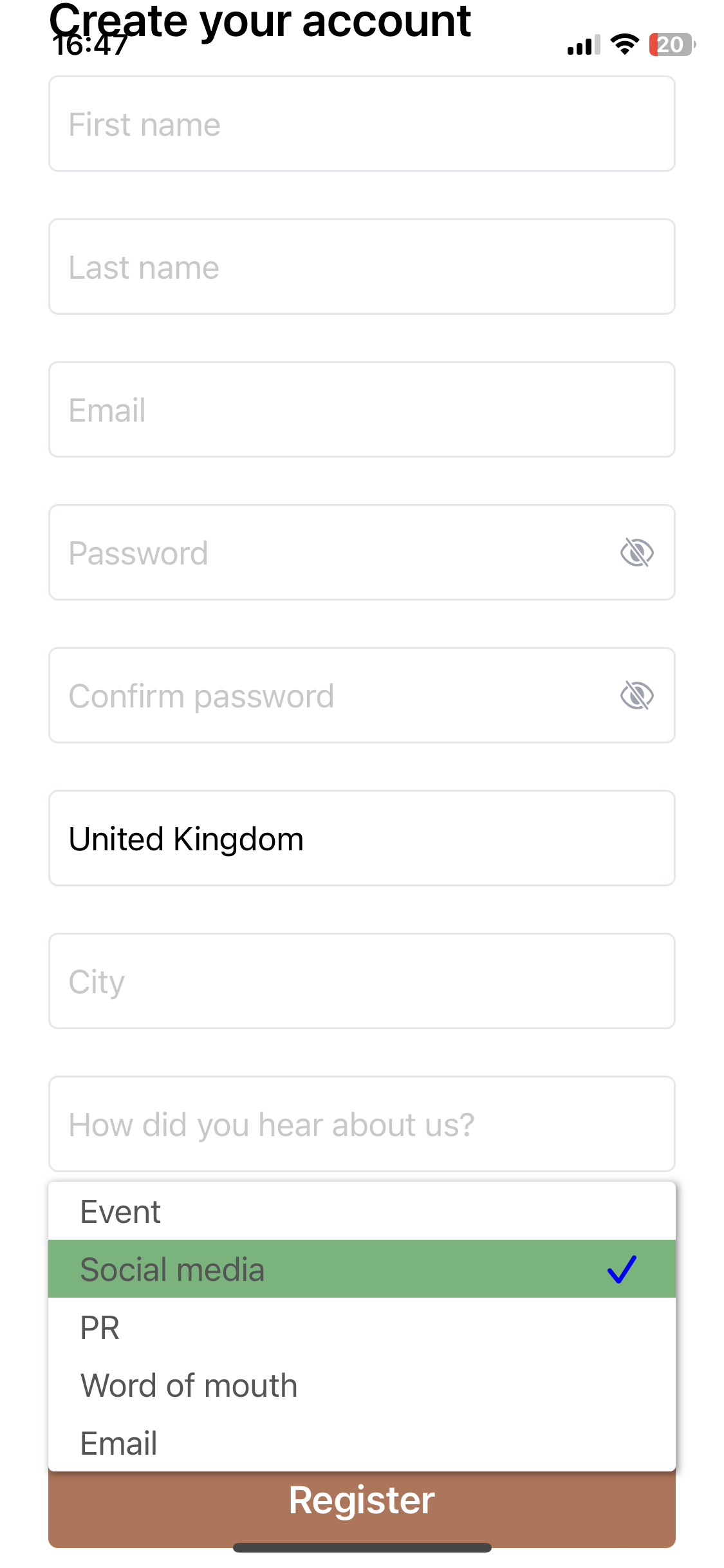Image resolution: width=724 pixels, height=1568 pixels.
Task: Select the Password field
Action: tap(322, 553)
